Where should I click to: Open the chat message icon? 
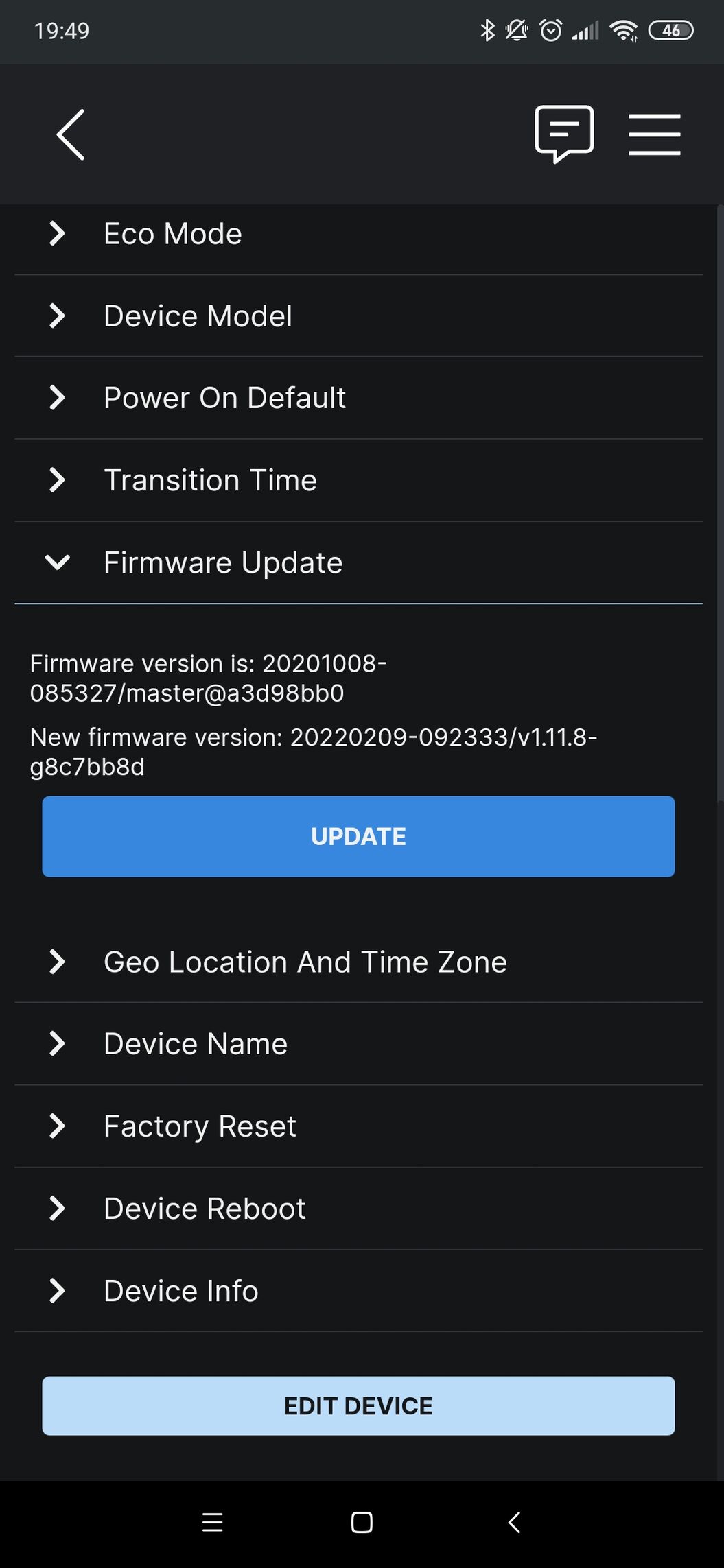point(564,134)
